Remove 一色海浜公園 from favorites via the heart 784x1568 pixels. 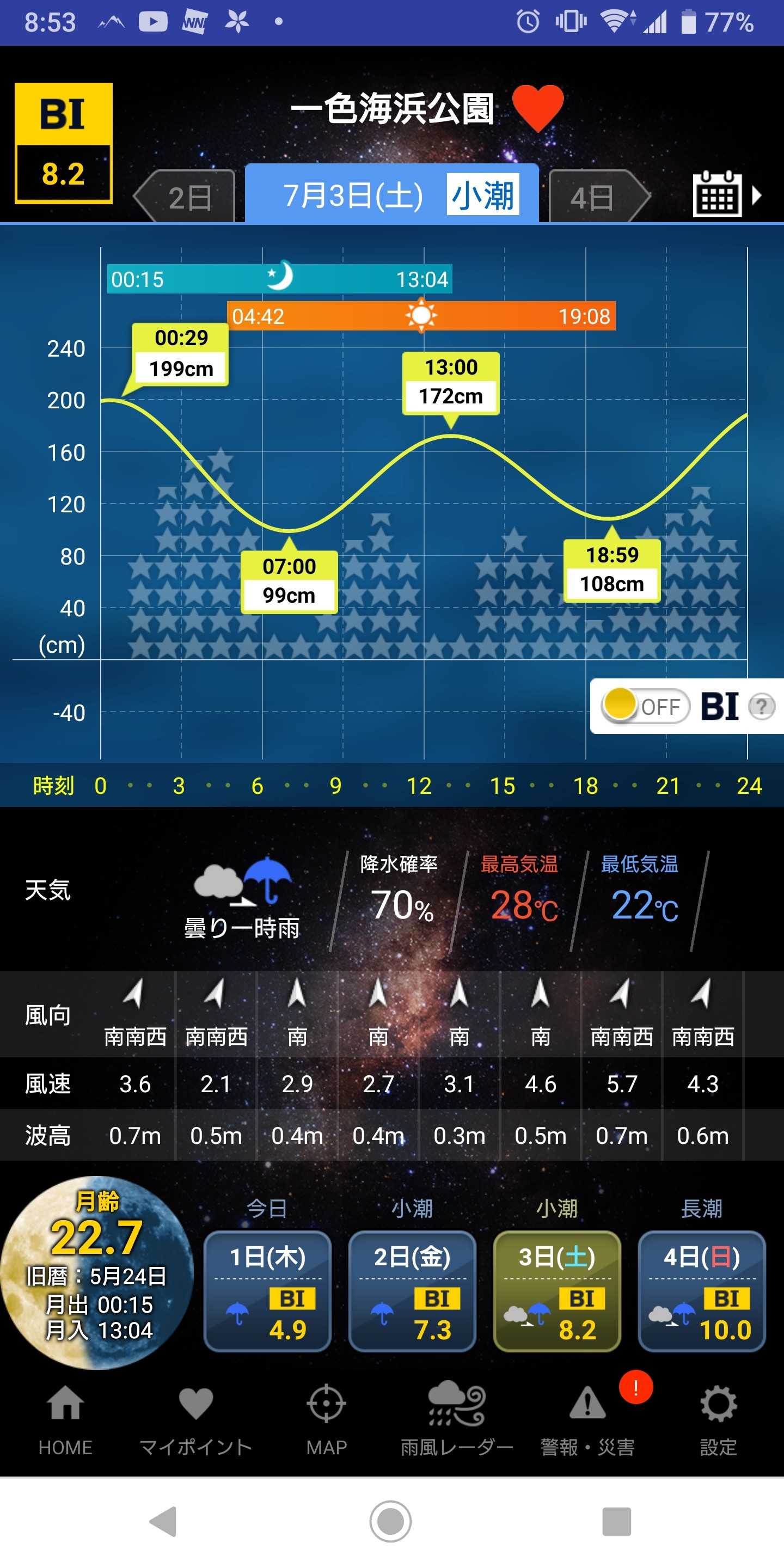(537, 107)
